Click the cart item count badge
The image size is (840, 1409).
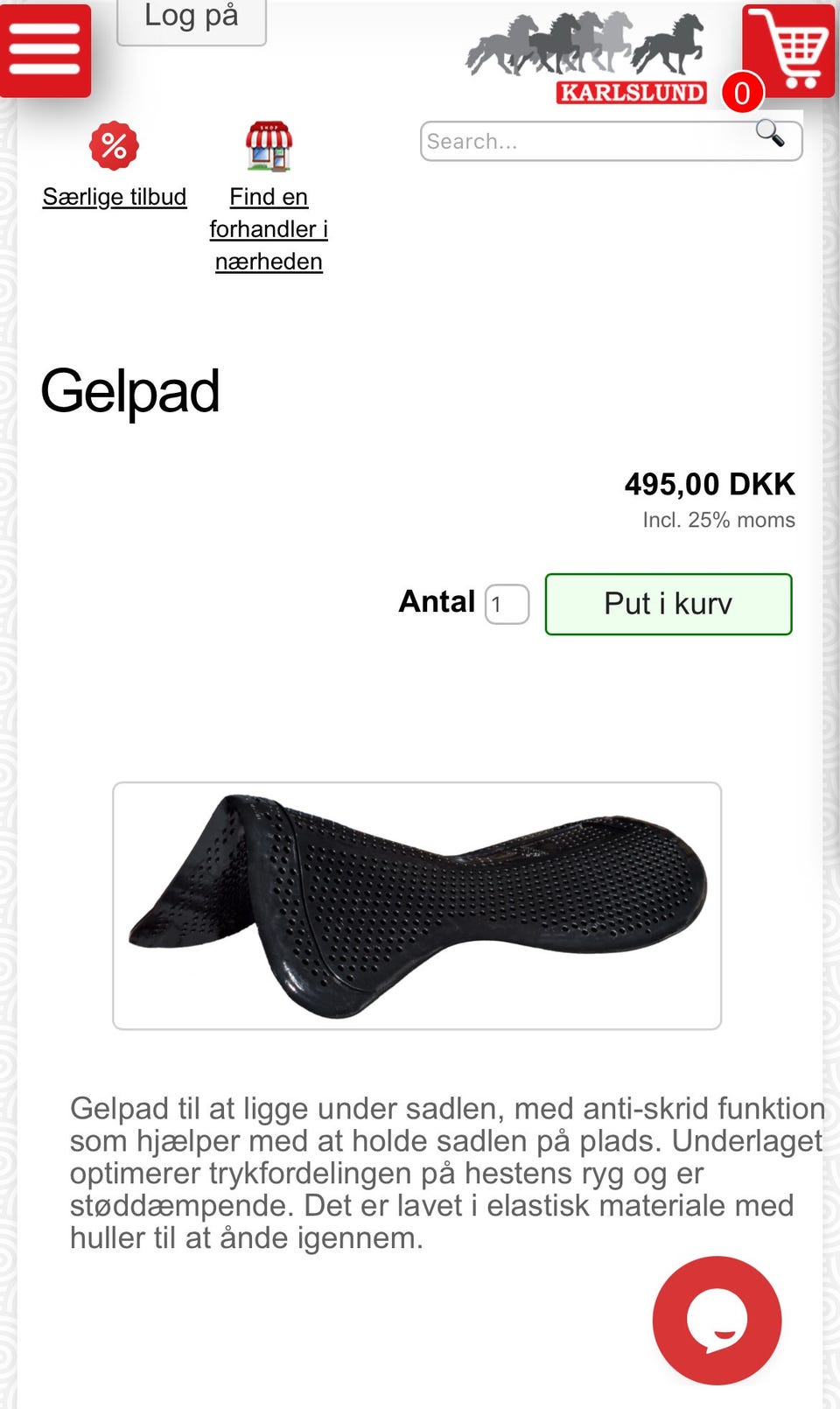(x=745, y=92)
